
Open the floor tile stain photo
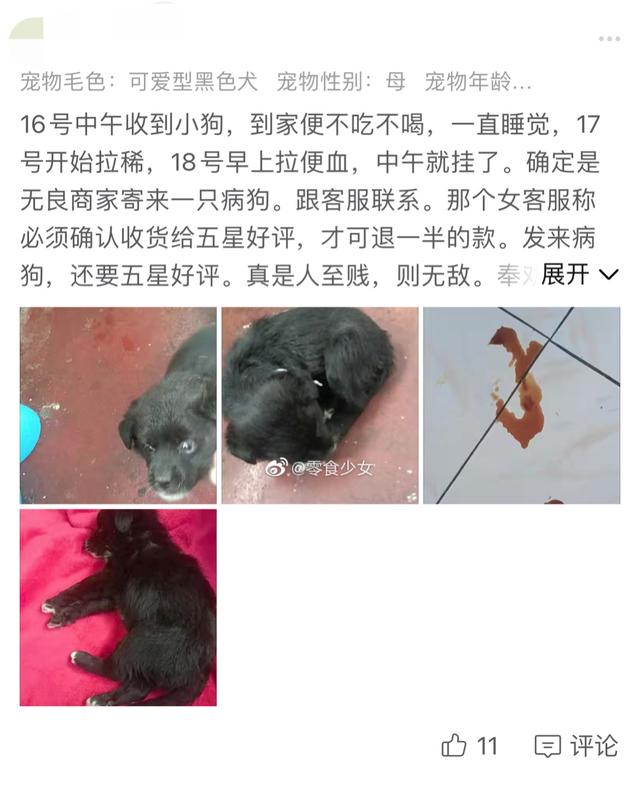click(x=522, y=406)
